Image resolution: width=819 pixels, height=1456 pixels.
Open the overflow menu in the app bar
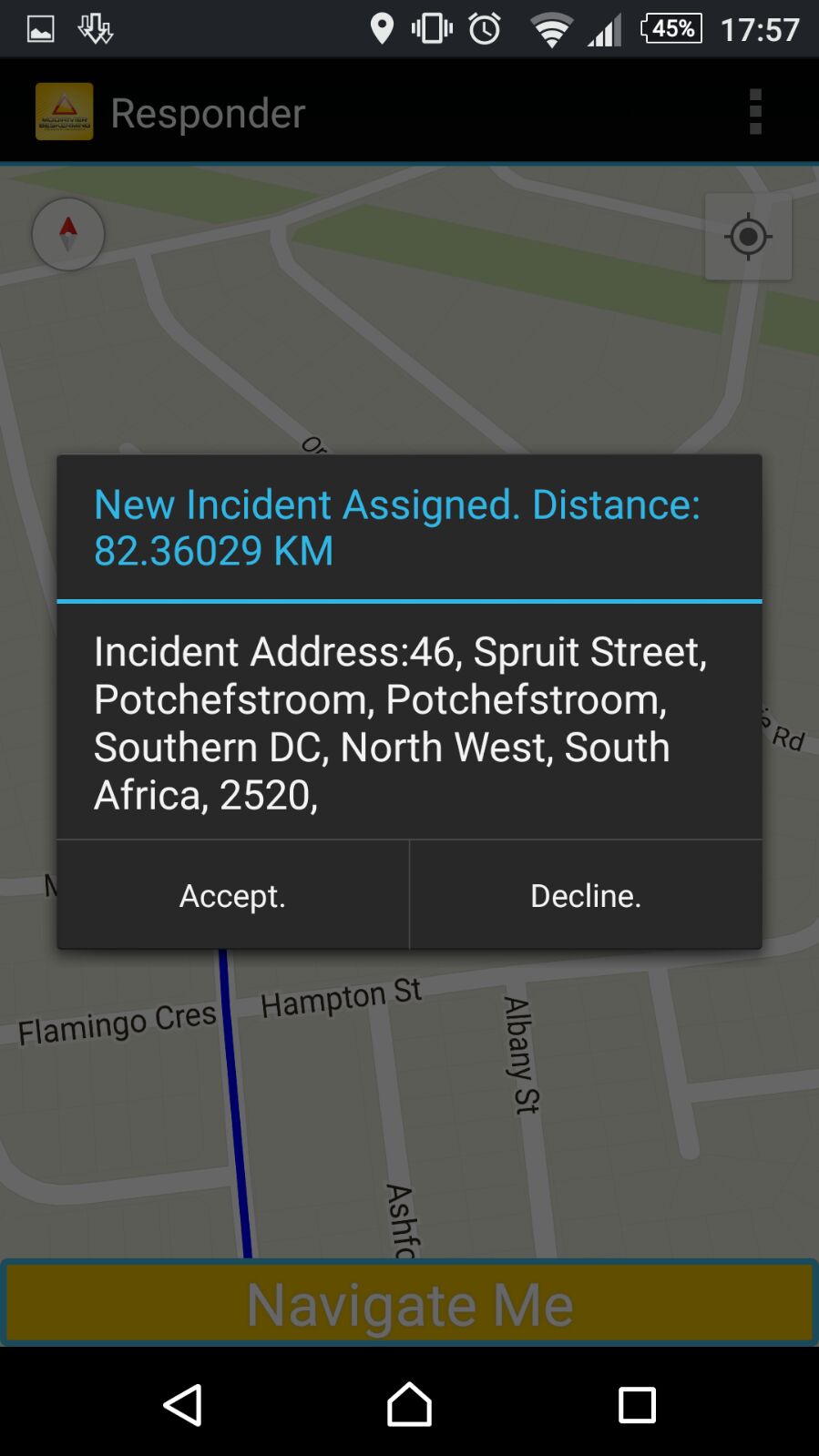point(754,112)
